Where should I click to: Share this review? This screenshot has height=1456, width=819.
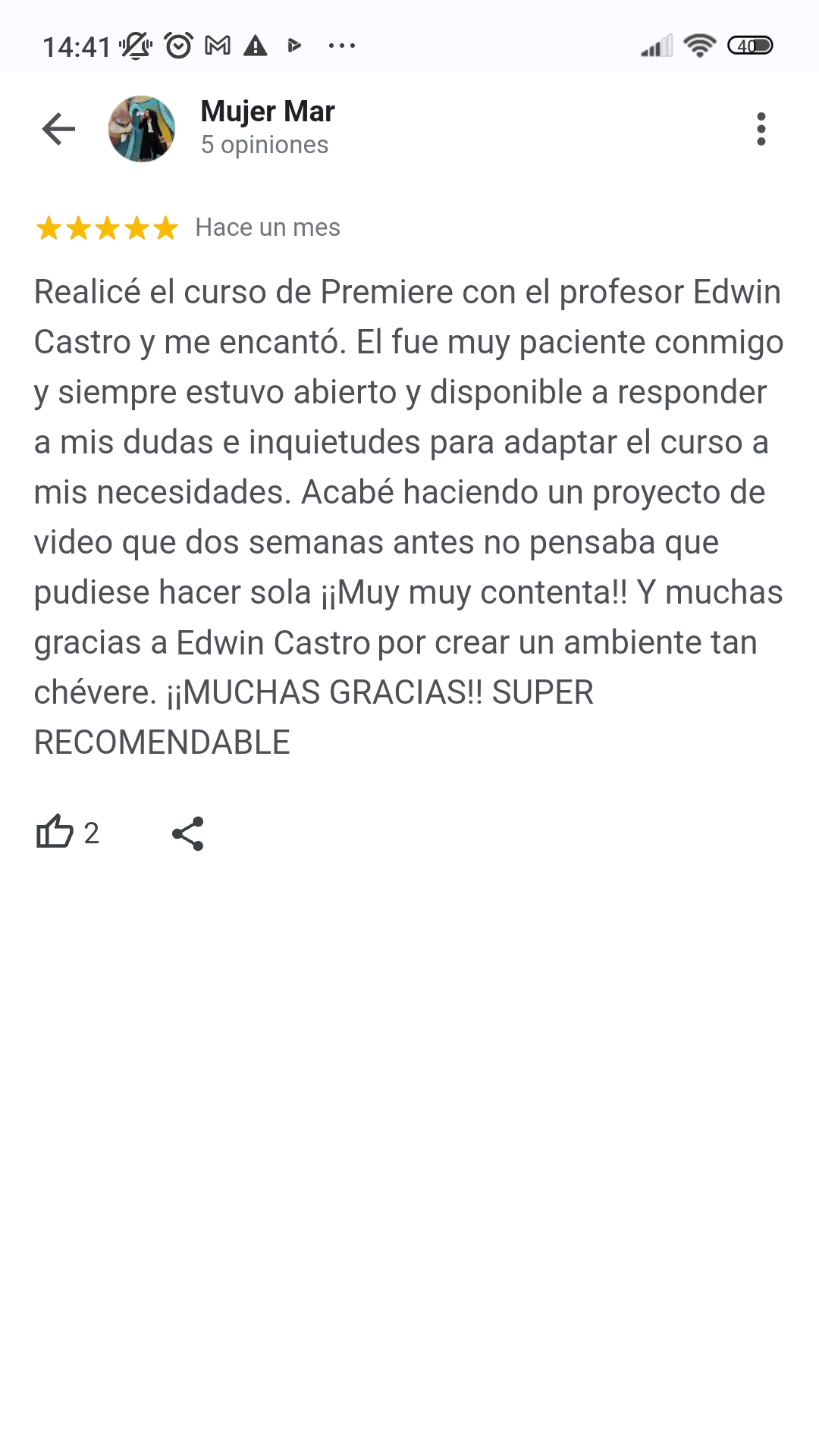[x=188, y=833]
